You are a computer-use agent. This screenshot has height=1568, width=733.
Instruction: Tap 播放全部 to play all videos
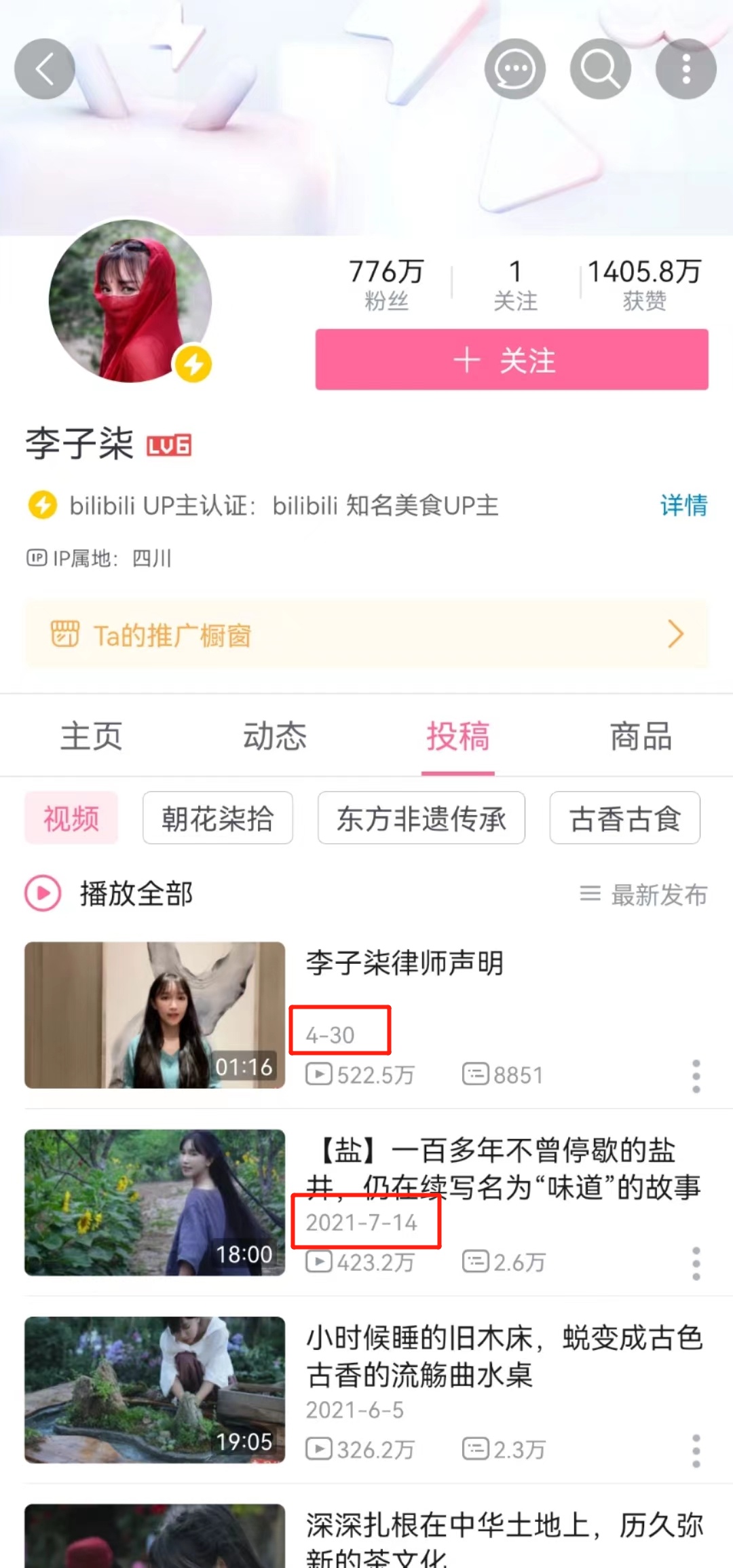point(109,893)
